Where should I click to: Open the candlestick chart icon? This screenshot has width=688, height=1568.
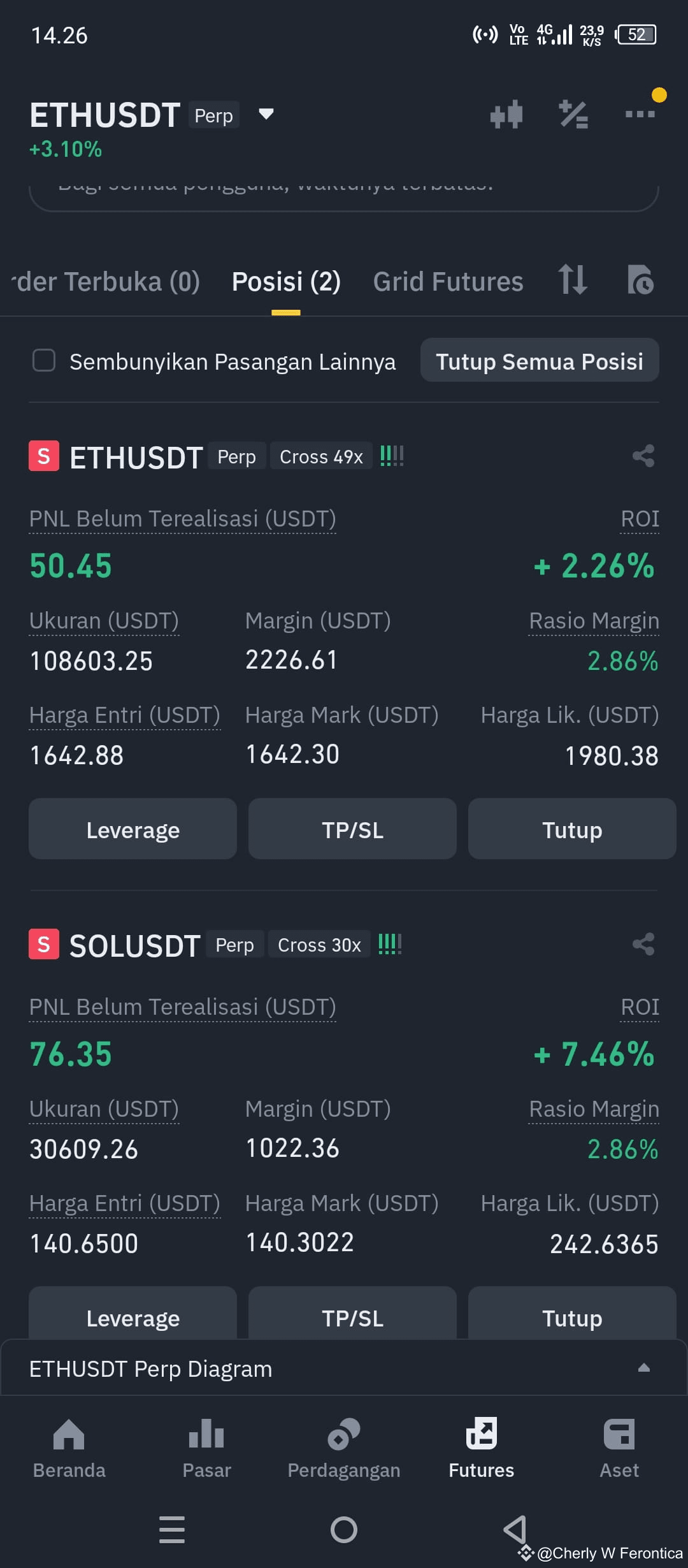(506, 115)
